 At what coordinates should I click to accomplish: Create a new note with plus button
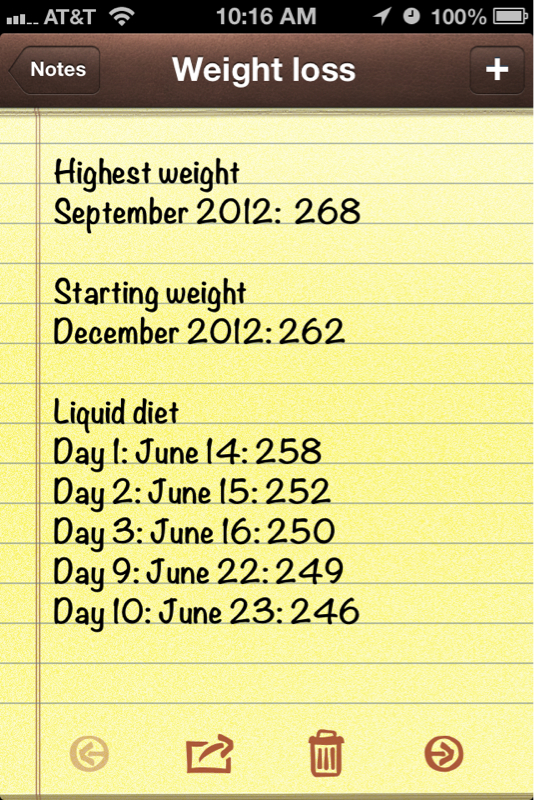pyautogui.click(x=497, y=70)
